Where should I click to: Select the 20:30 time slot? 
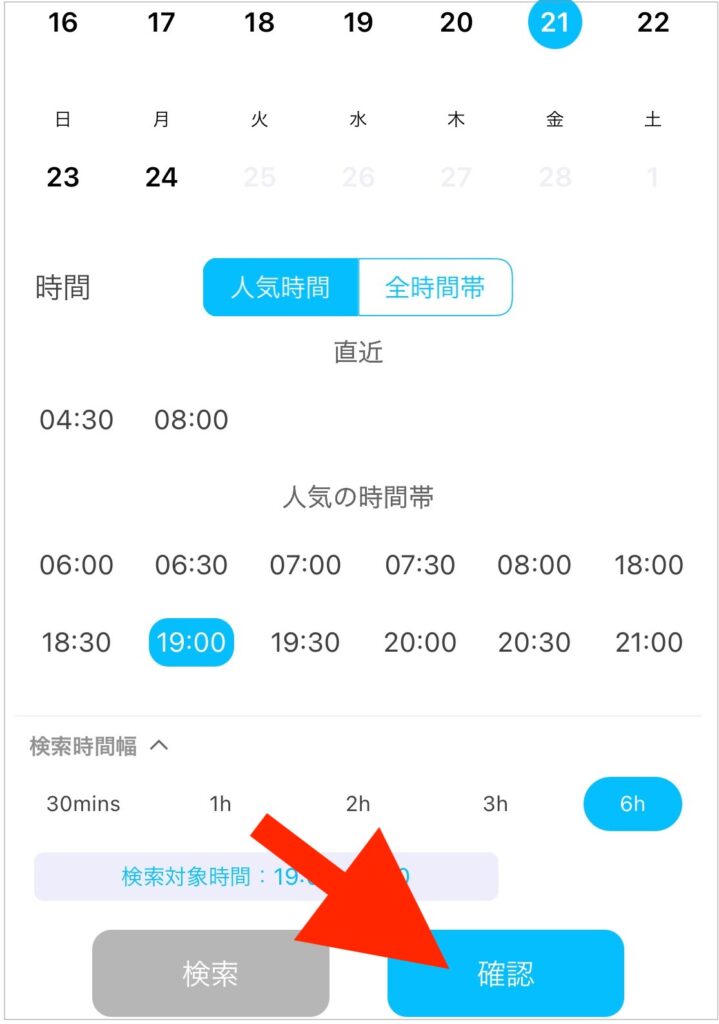534,642
